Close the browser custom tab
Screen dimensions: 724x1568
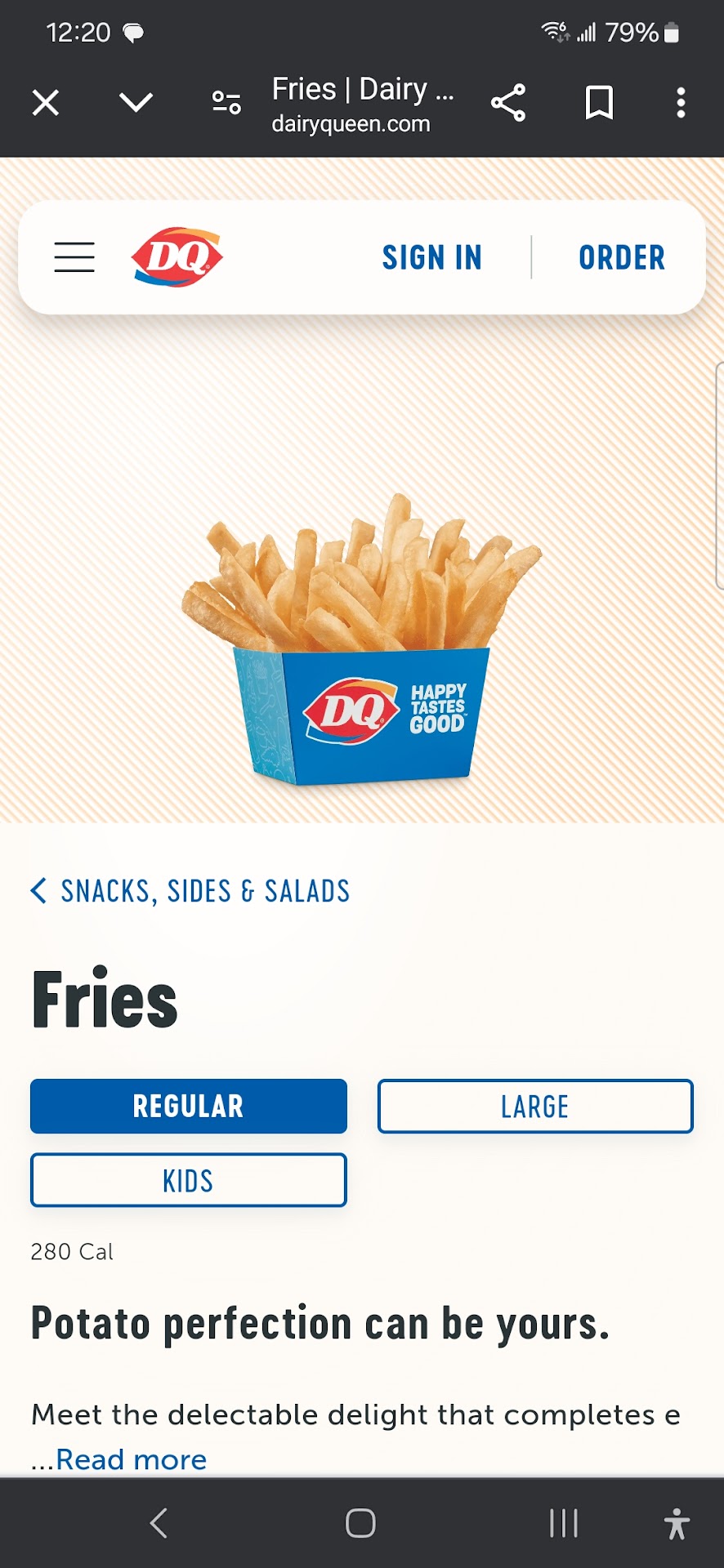click(46, 103)
